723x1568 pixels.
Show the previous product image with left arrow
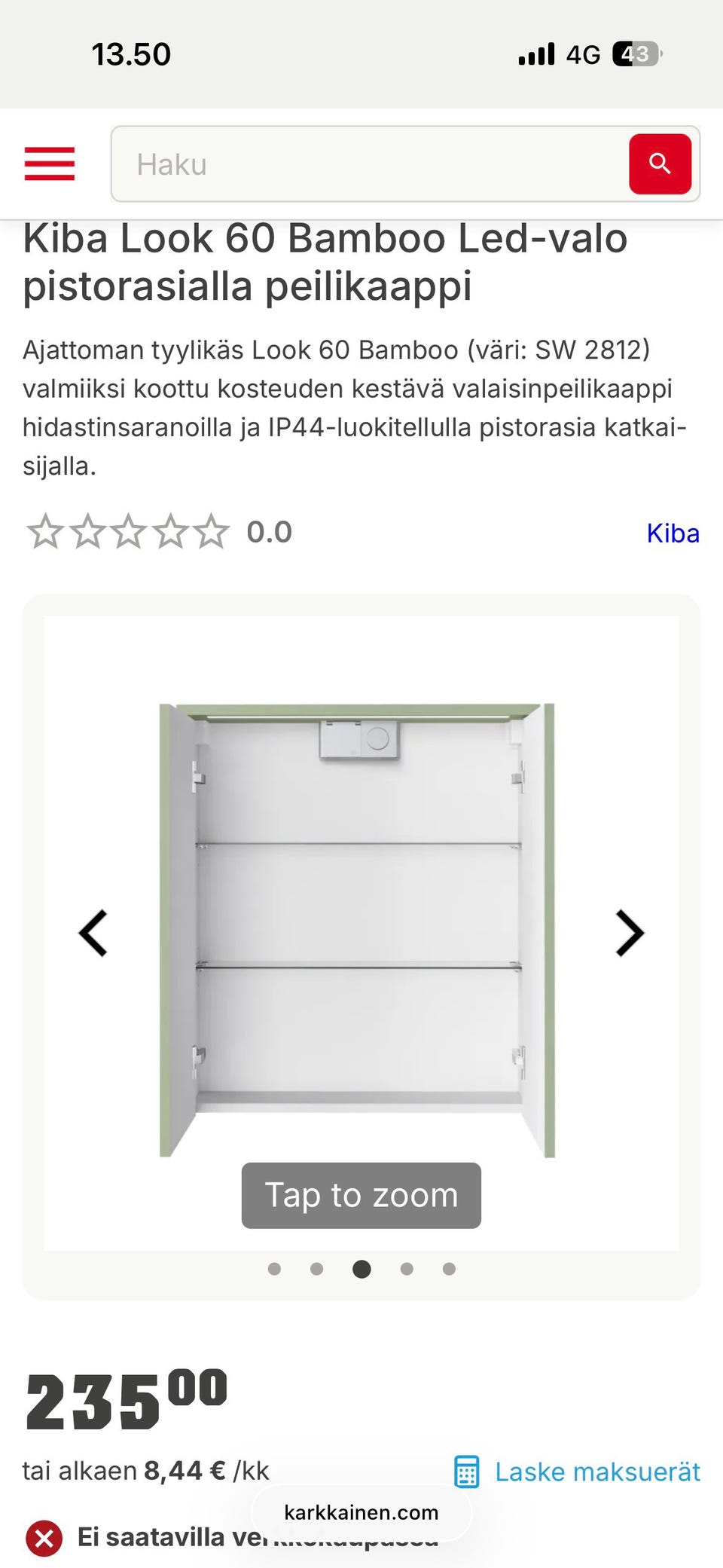[93, 933]
